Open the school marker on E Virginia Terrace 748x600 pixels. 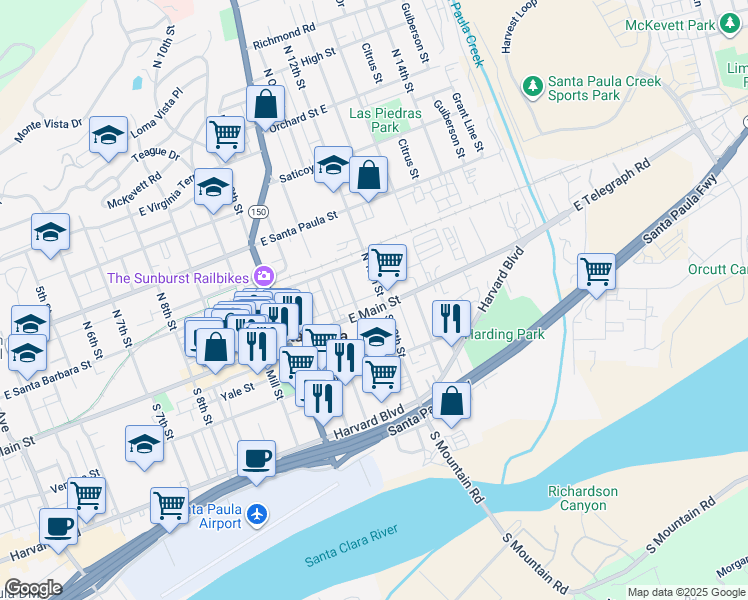[x=213, y=187]
